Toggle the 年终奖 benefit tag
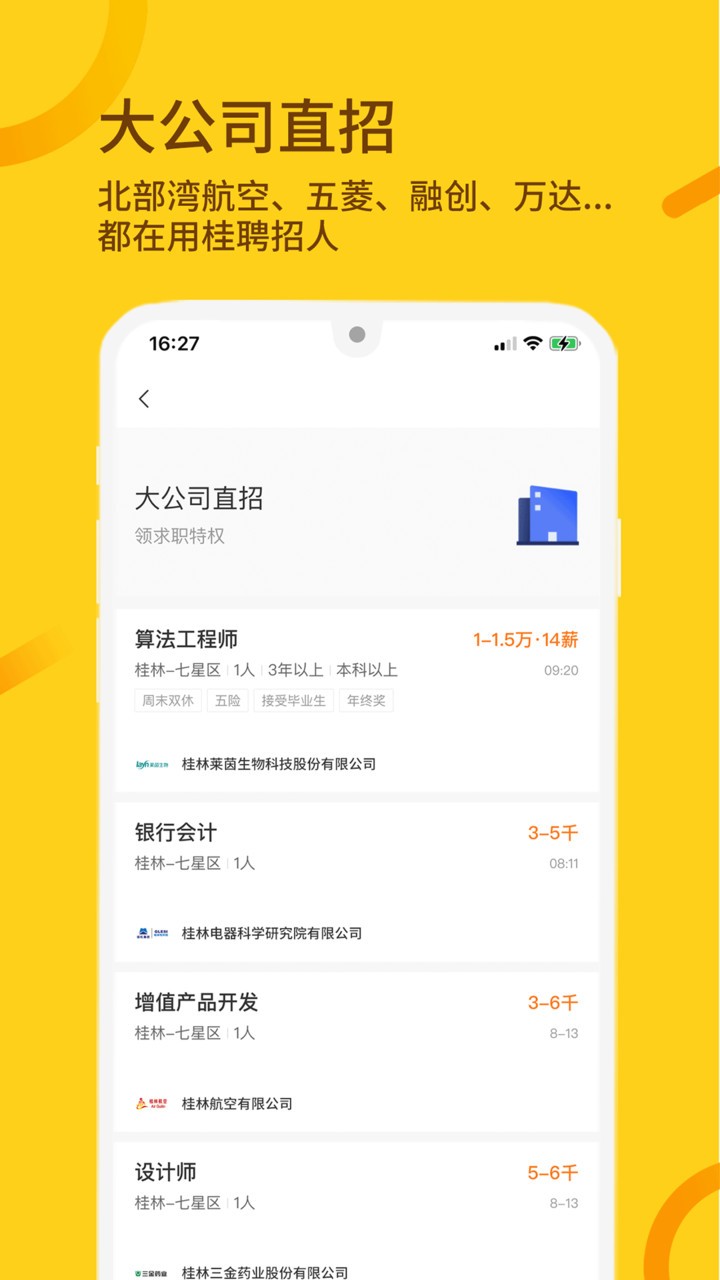This screenshot has width=720, height=1280. 365,700
